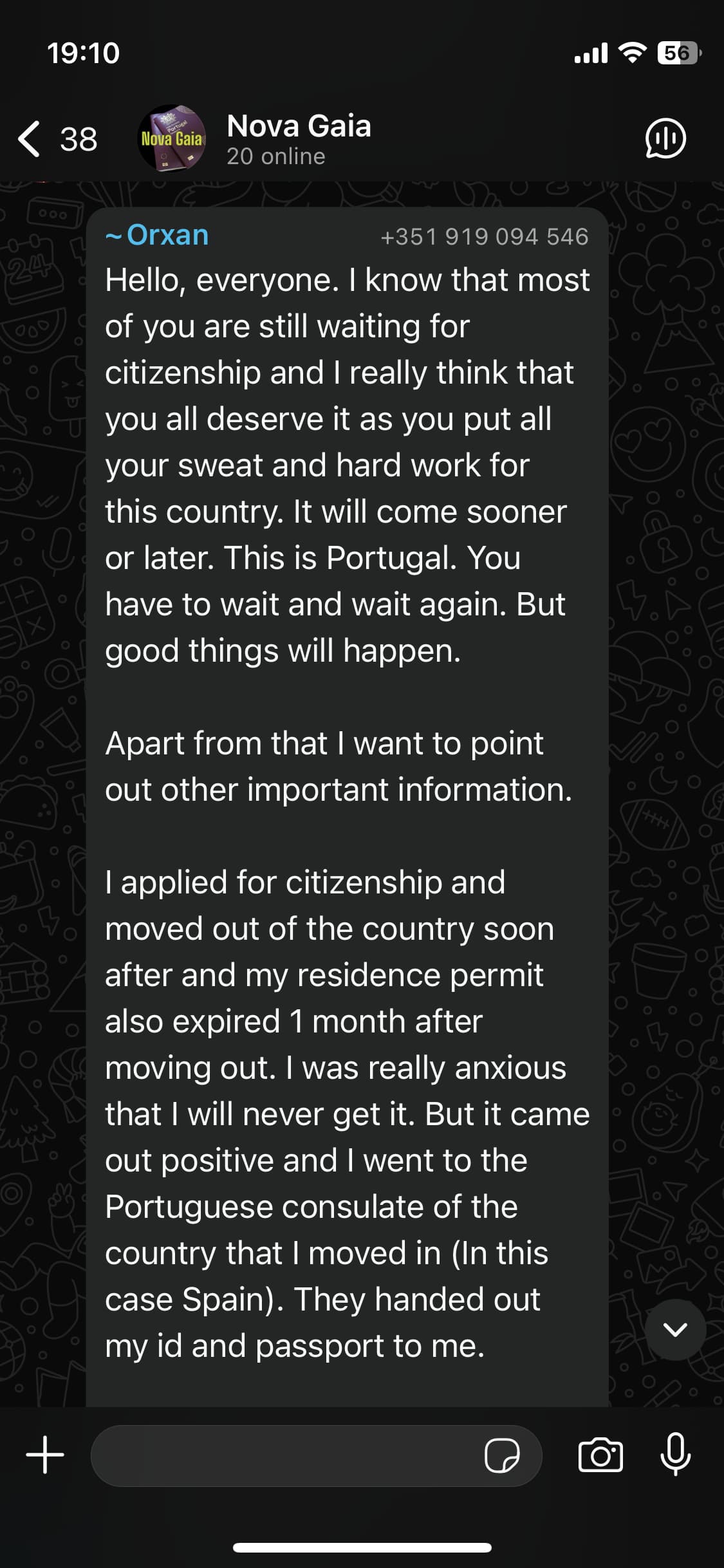This screenshot has height=1568, width=724.
Task: Start a voice chat in the group
Action: [665, 138]
